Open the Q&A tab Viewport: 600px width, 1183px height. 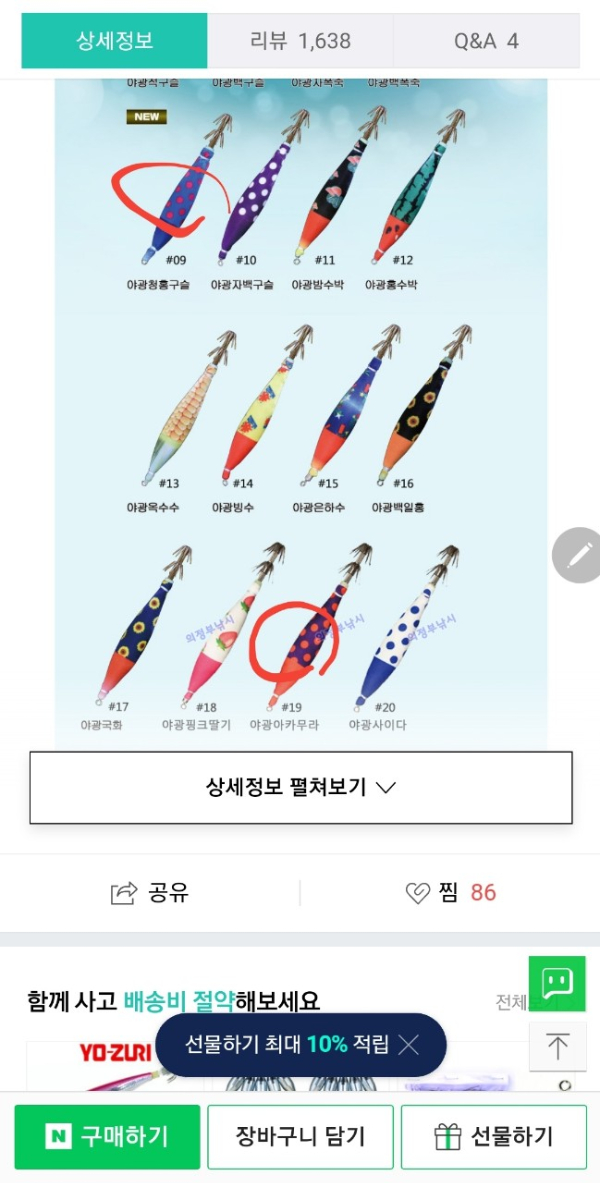point(486,41)
